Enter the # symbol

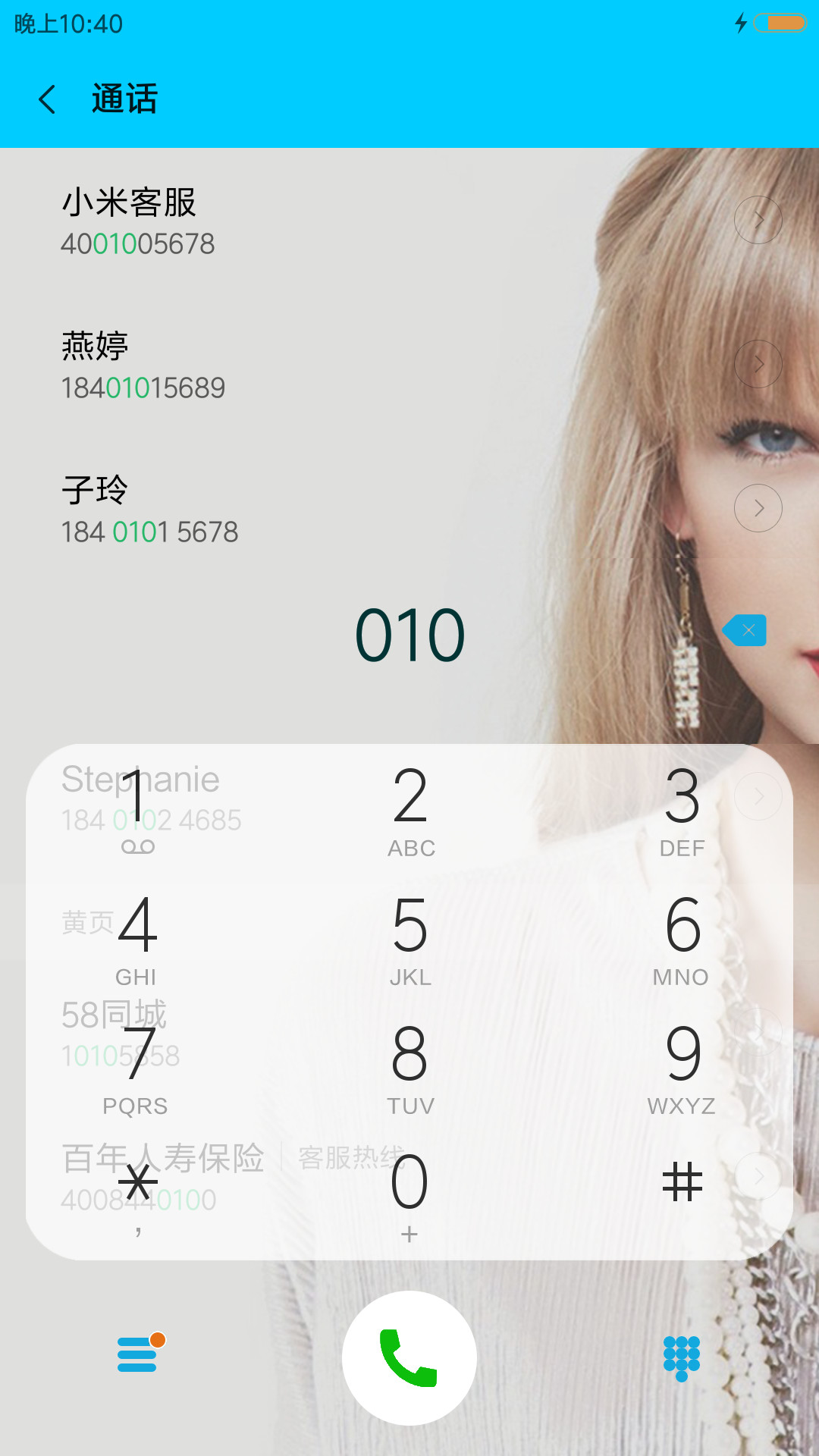click(682, 1182)
